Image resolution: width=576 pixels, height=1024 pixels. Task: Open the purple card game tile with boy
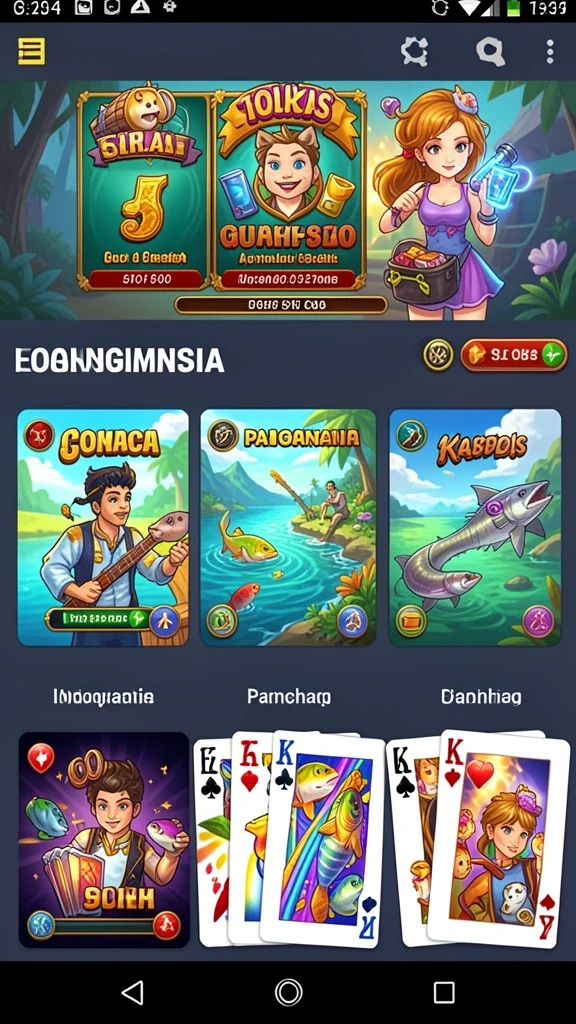tap(104, 840)
